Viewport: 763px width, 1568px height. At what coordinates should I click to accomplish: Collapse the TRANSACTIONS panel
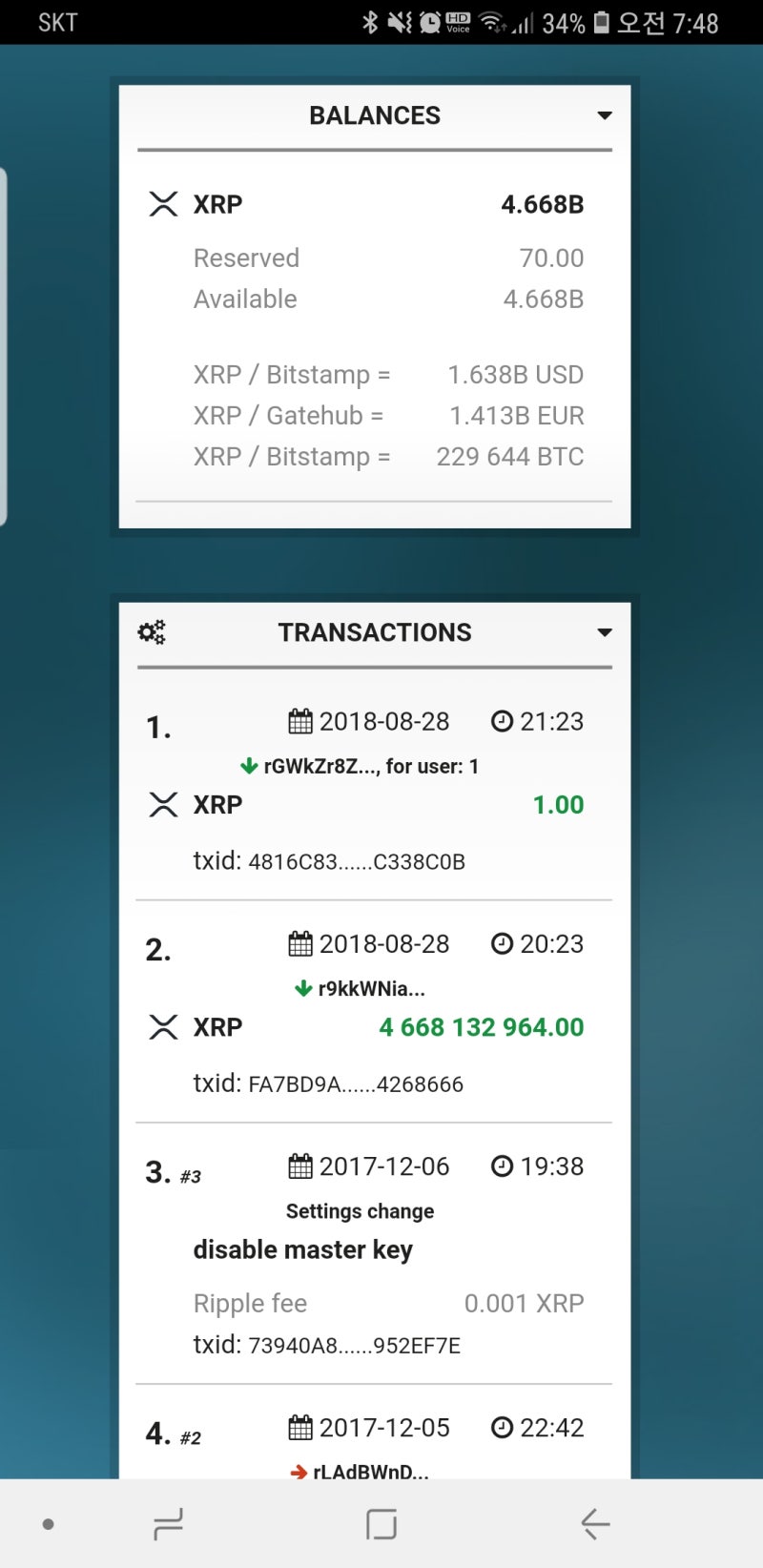point(605,631)
